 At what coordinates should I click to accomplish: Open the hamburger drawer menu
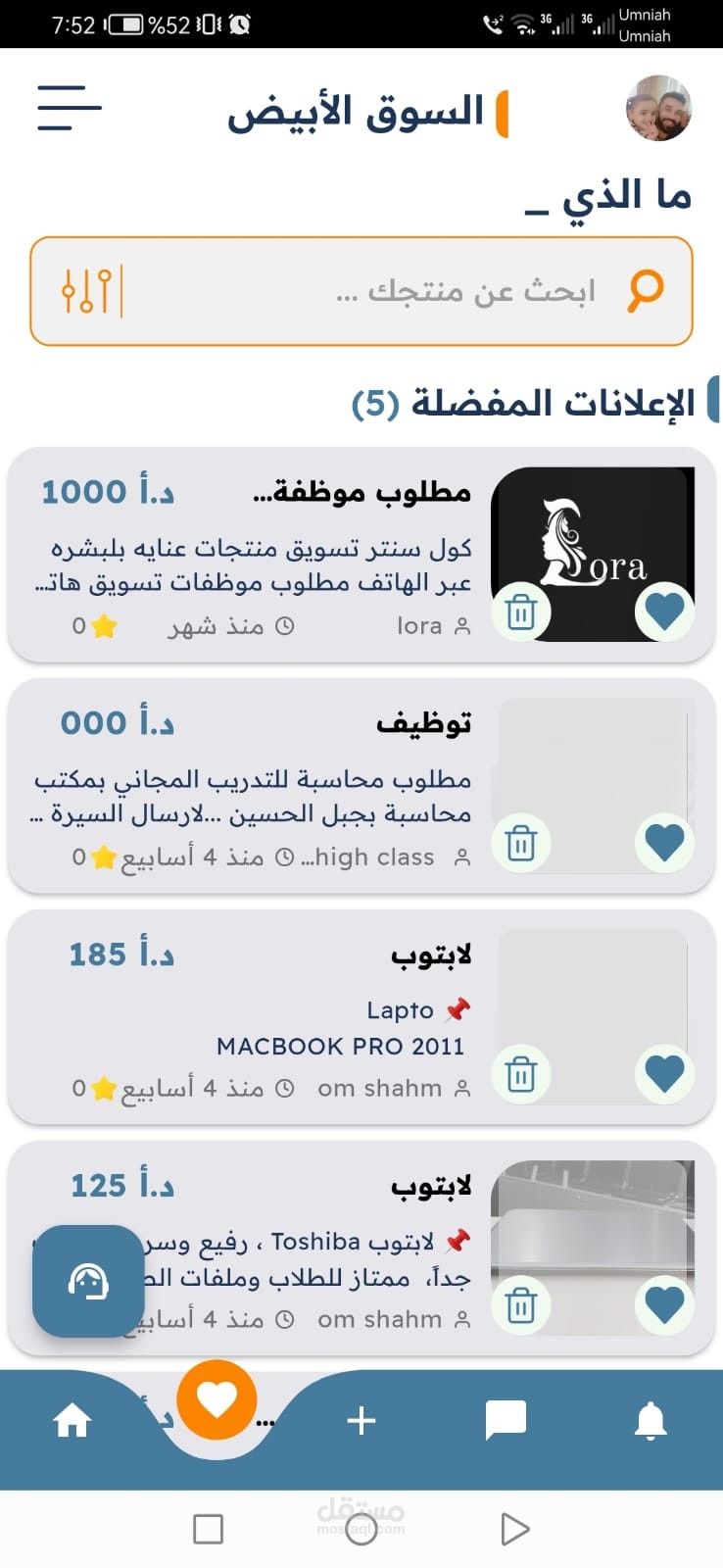point(69,108)
